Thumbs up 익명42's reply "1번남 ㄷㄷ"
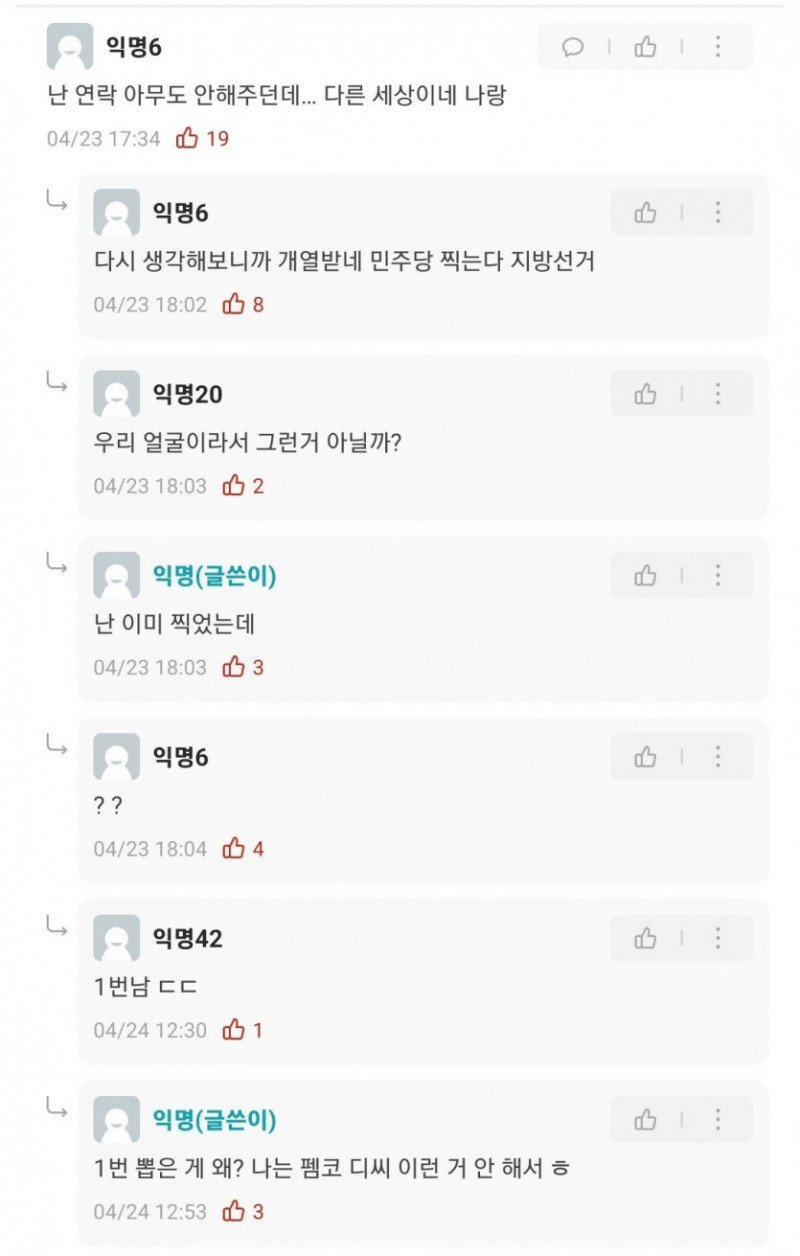 (646, 938)
